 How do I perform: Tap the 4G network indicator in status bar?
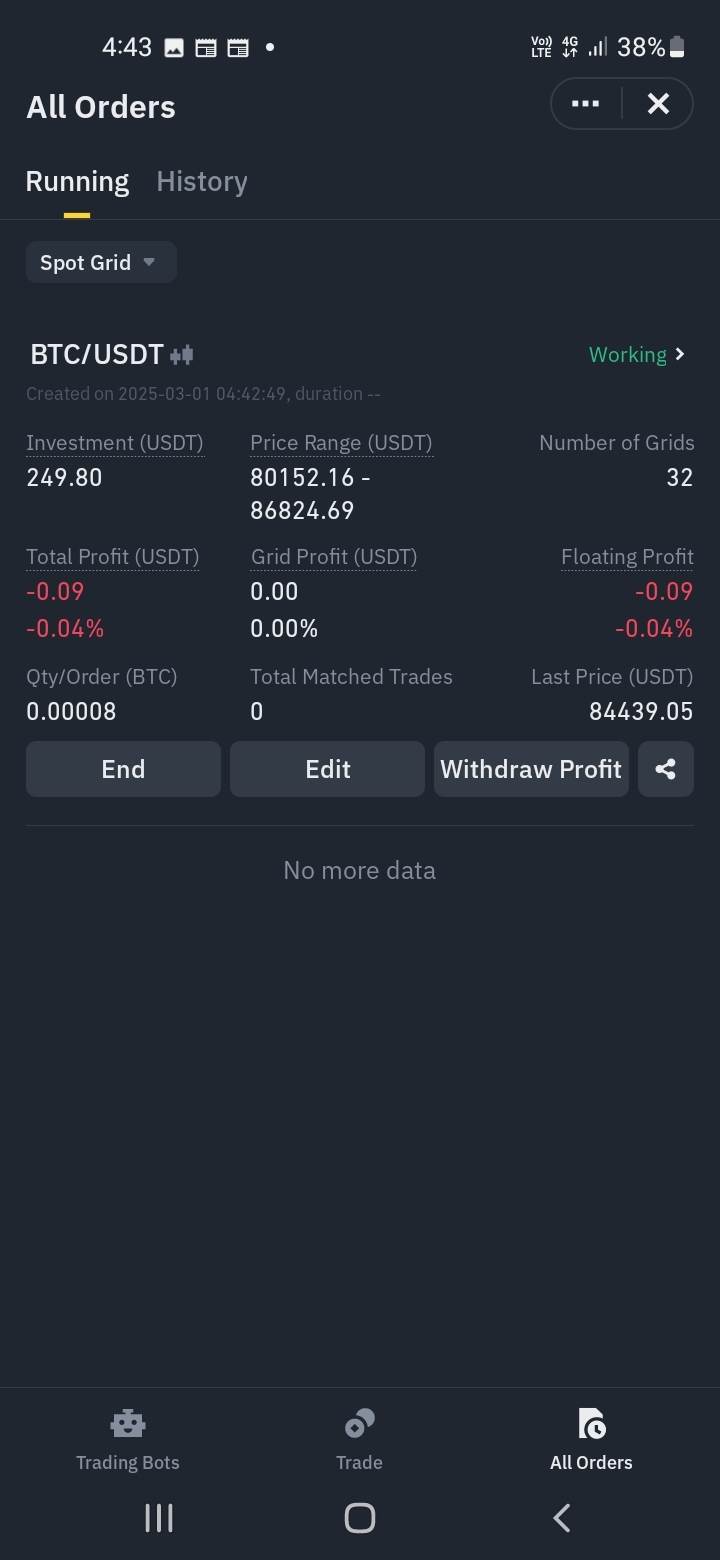tap(568, 46)
